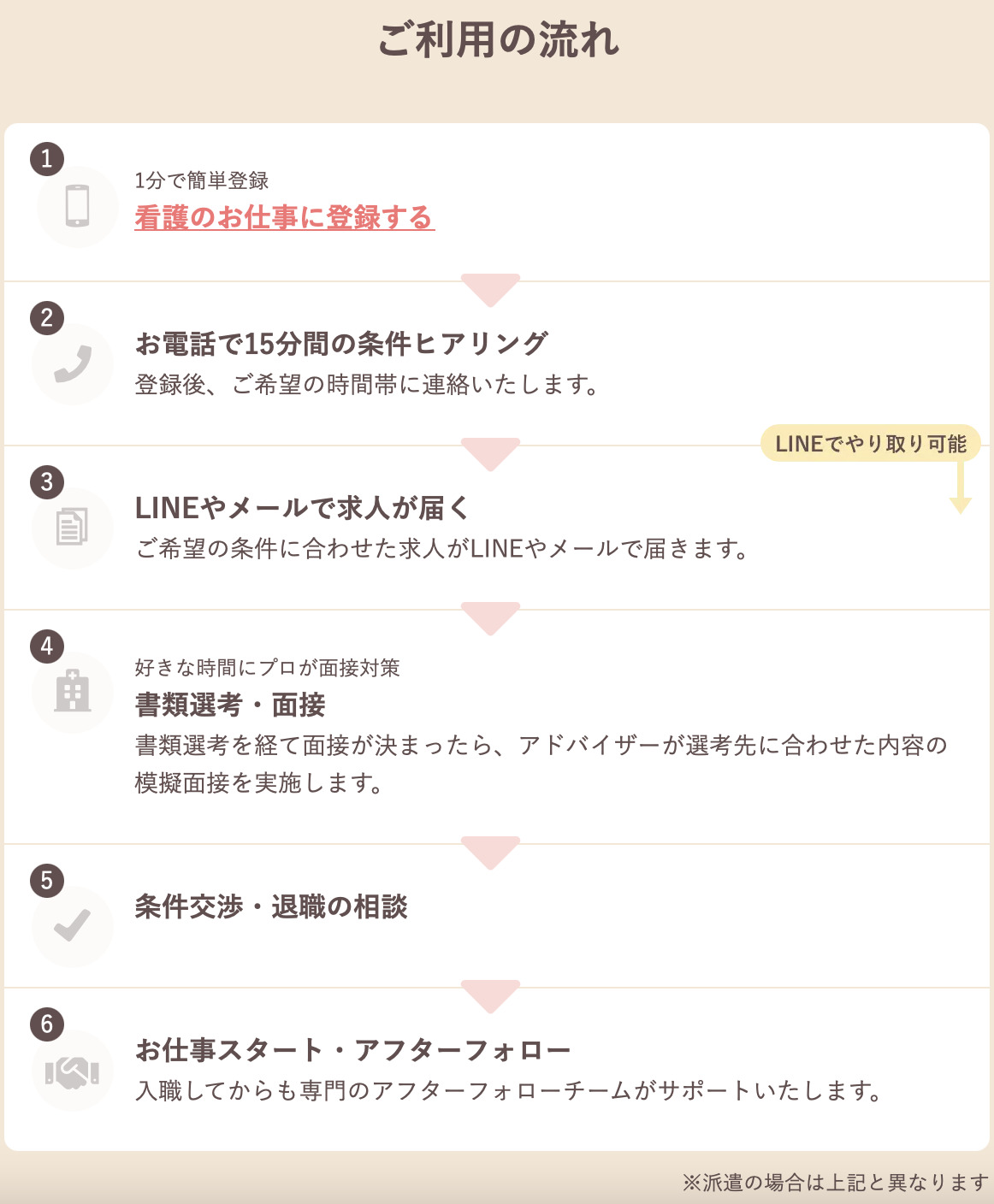
Task: Open the 看護のお仕事に登録する link
Action: 284,217
